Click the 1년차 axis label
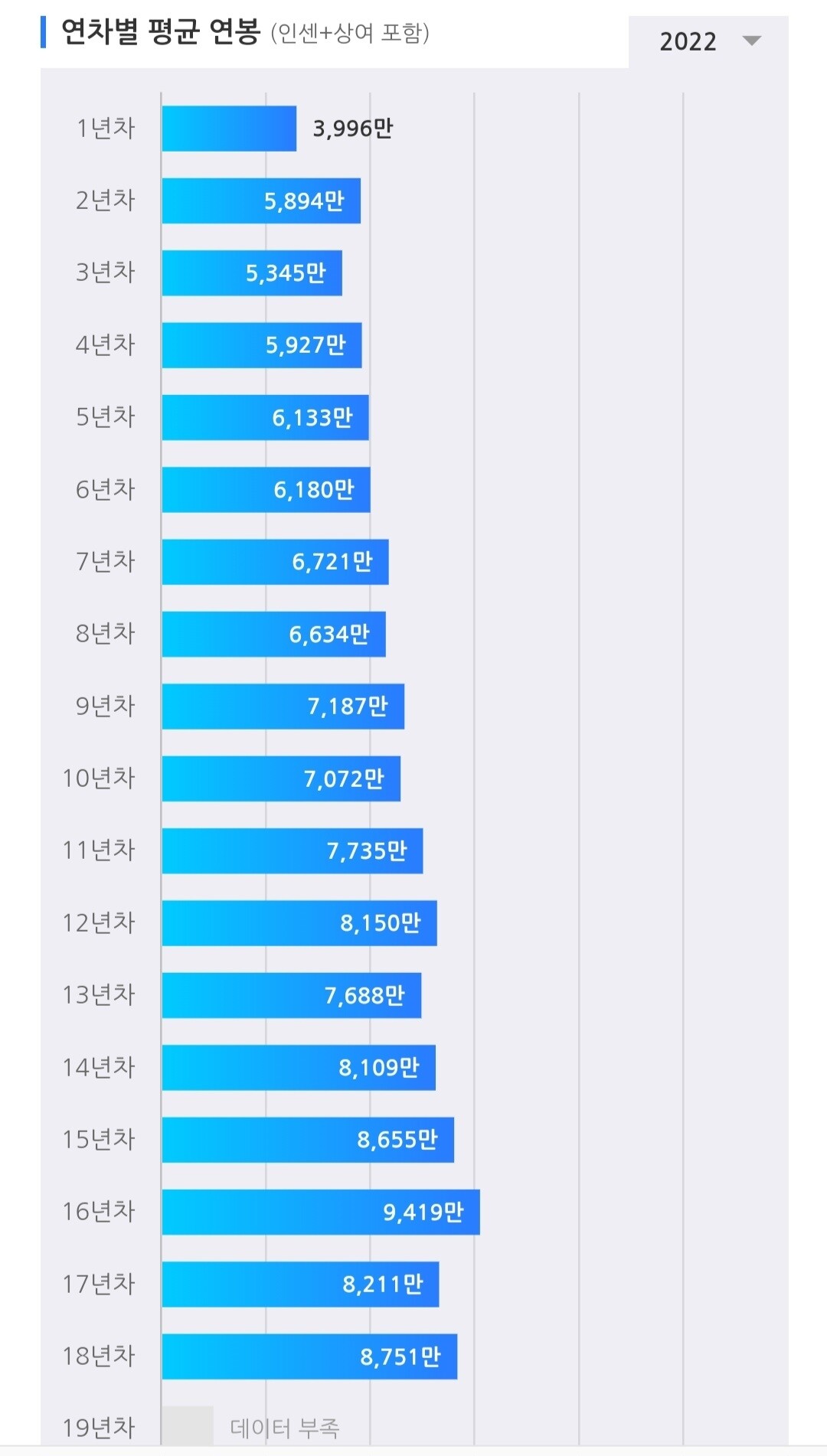This screenshot has height=1456, width=827. [107, 128]
